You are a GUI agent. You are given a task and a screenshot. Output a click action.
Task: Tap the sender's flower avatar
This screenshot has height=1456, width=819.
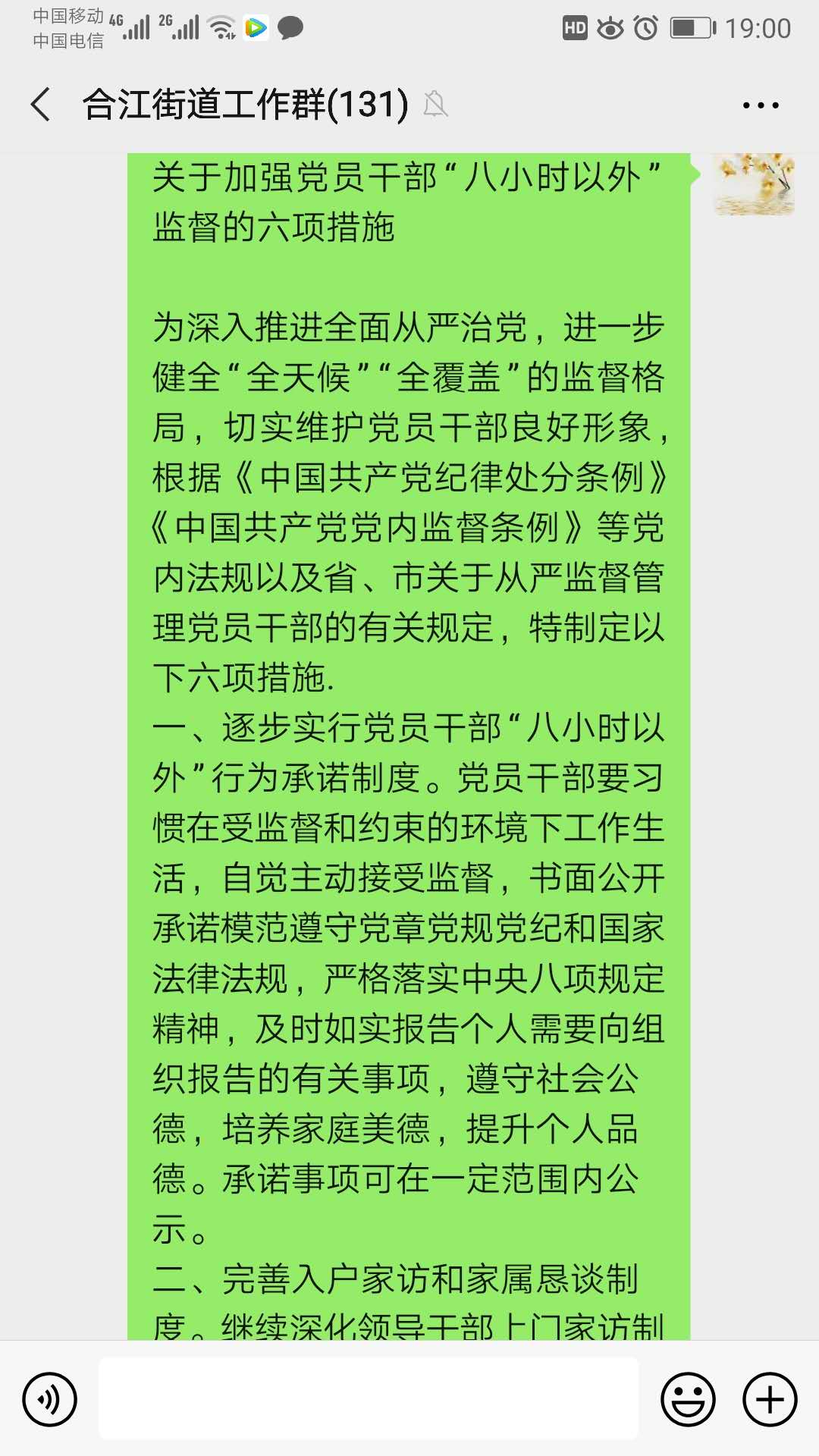pyautogui.click(x=754, y=184)
